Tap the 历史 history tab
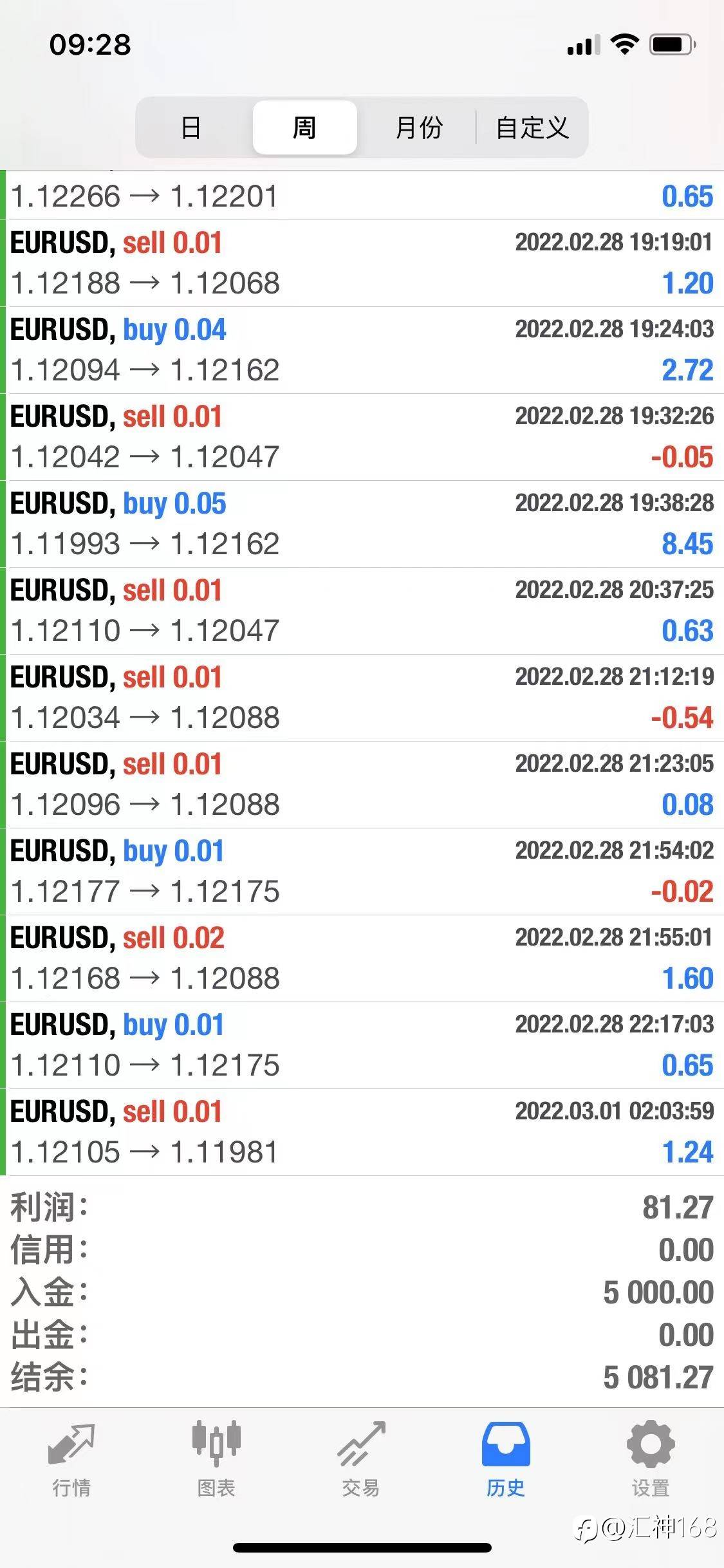The height and width of the screenshot is (1568, 724). tap(506, 1458)
